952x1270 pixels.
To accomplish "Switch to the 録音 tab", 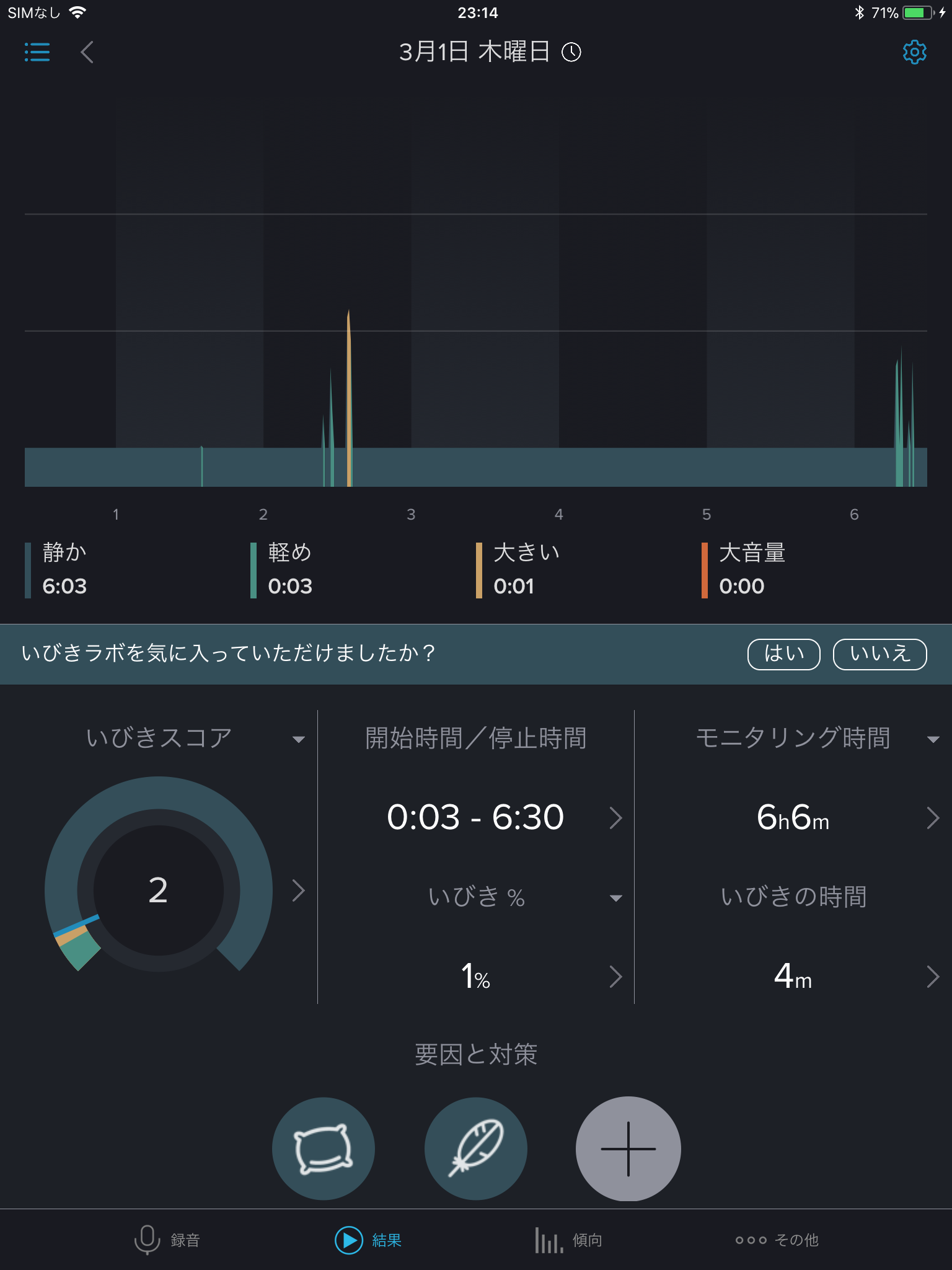I will click(x=167, y=1240).
